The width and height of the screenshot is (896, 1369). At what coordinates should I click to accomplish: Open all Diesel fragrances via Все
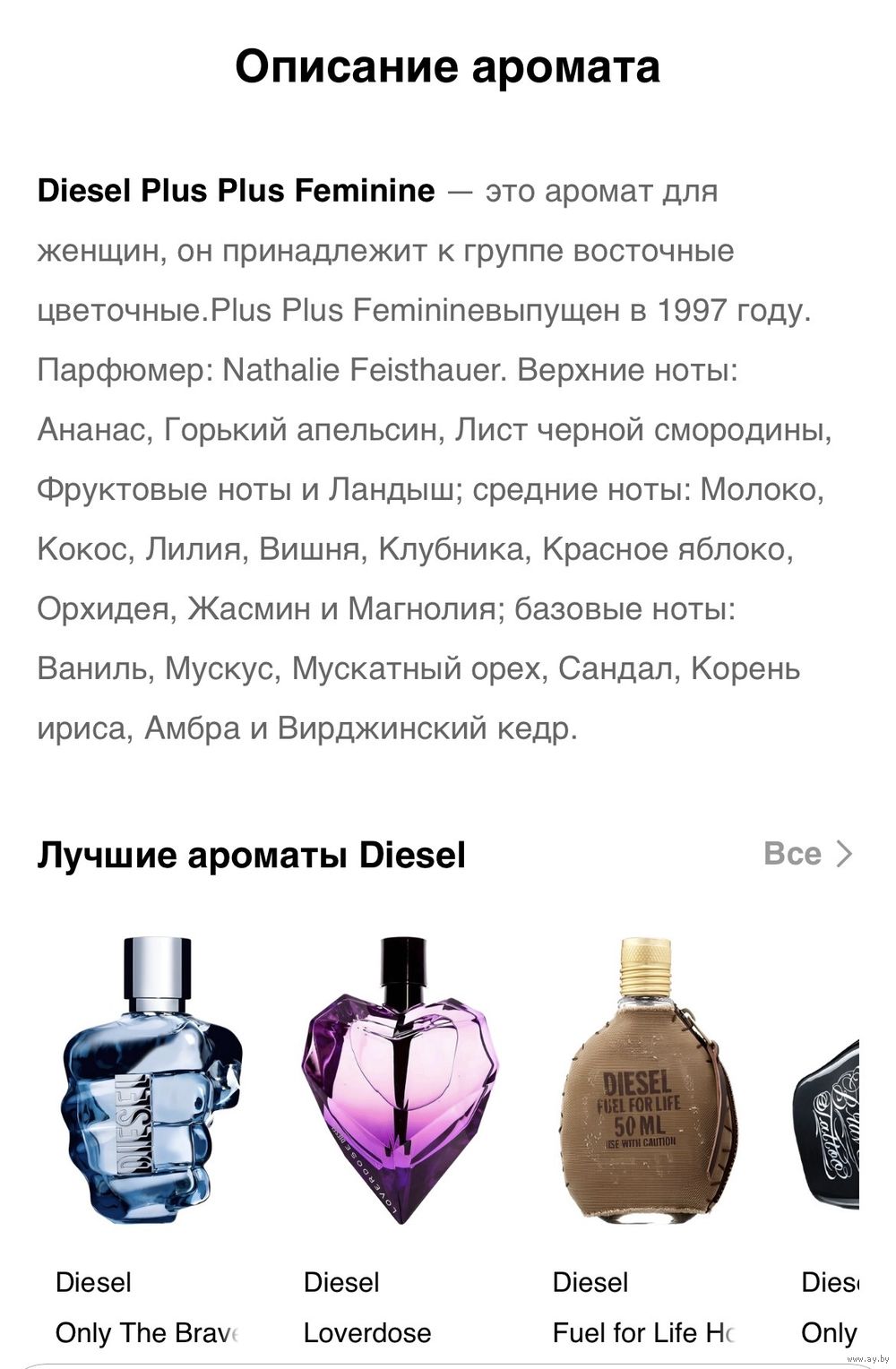coord(806,854)
